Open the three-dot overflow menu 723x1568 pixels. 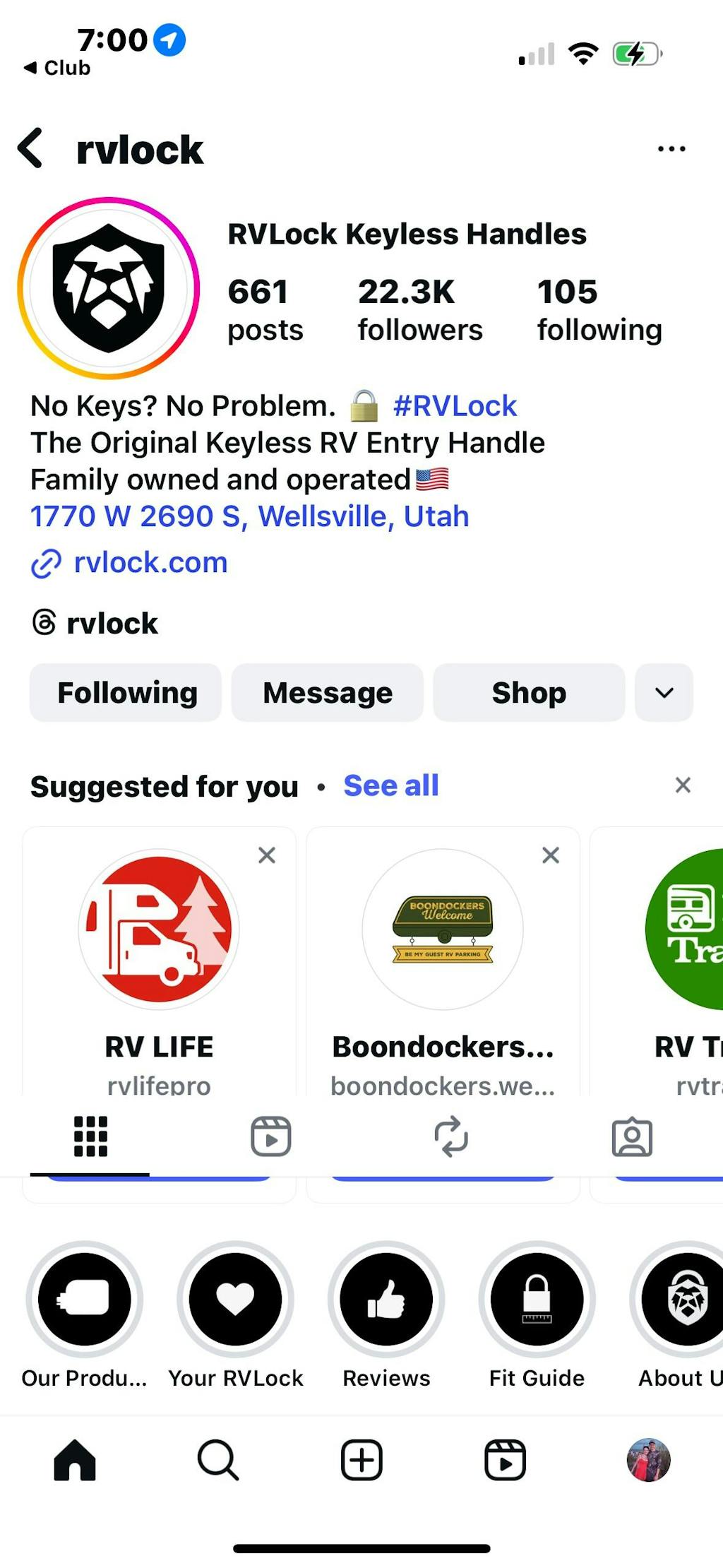coord(671,148)
